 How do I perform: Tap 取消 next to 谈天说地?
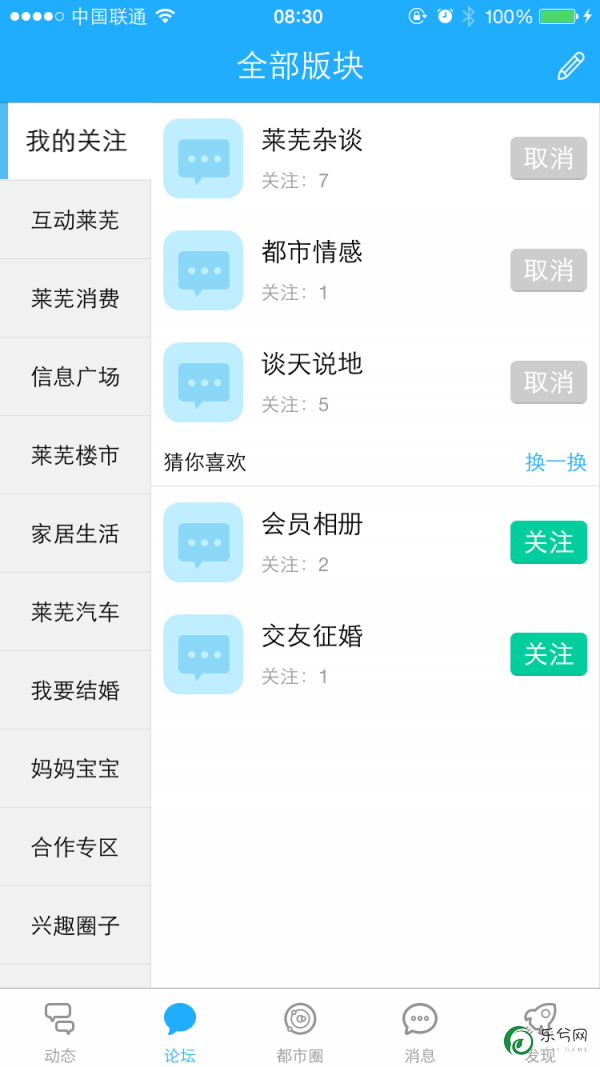548,382
